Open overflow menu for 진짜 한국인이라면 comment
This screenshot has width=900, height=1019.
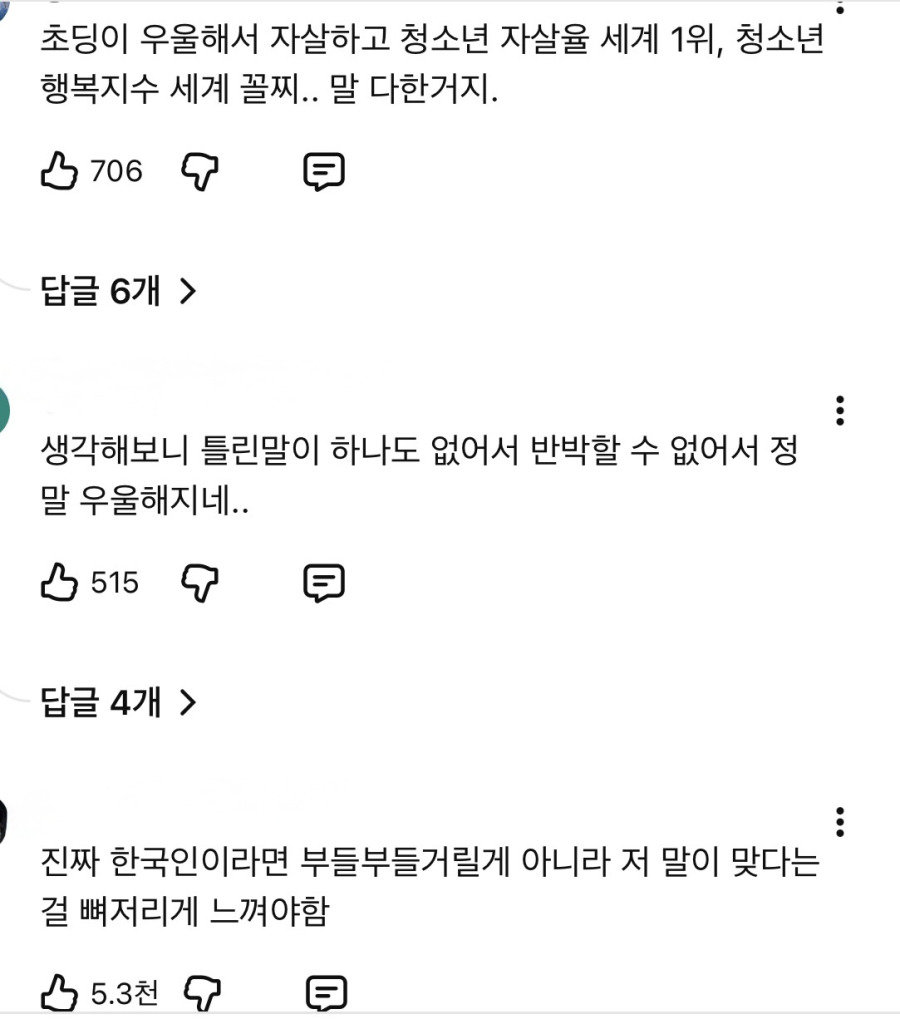point(840,822)
